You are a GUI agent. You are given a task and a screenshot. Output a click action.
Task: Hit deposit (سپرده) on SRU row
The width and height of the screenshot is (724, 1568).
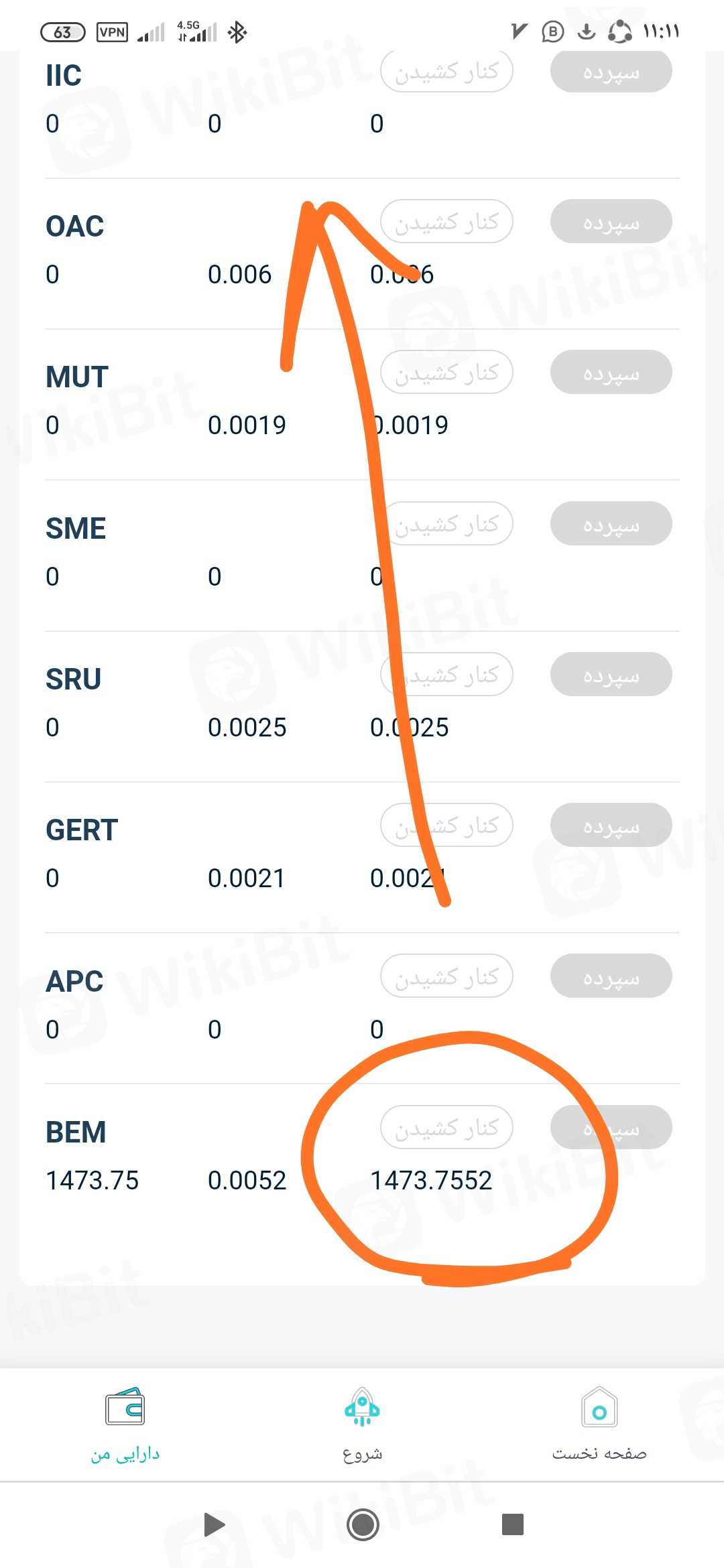611,674
